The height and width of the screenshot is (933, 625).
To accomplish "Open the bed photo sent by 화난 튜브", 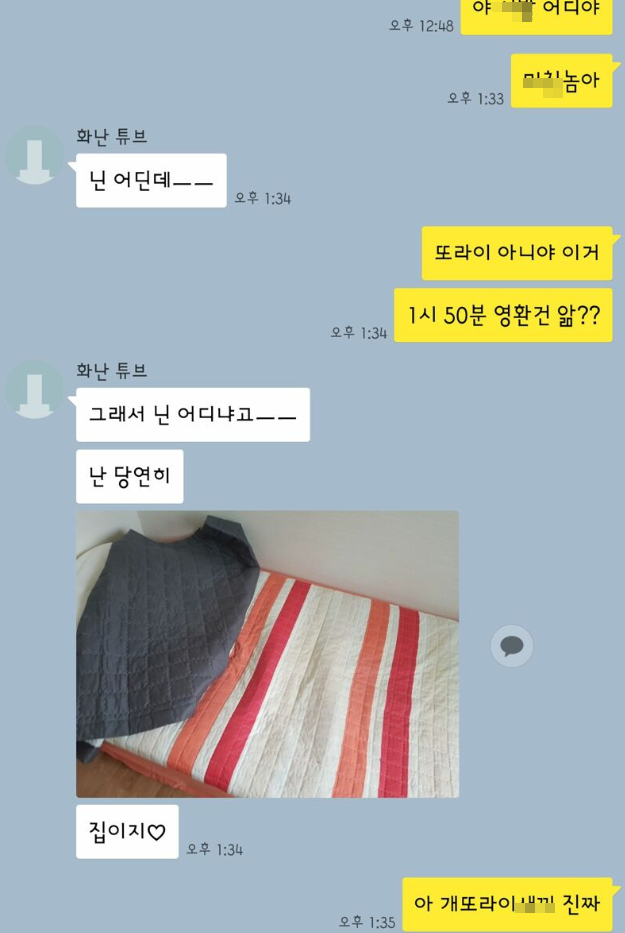I will [267, 654].
